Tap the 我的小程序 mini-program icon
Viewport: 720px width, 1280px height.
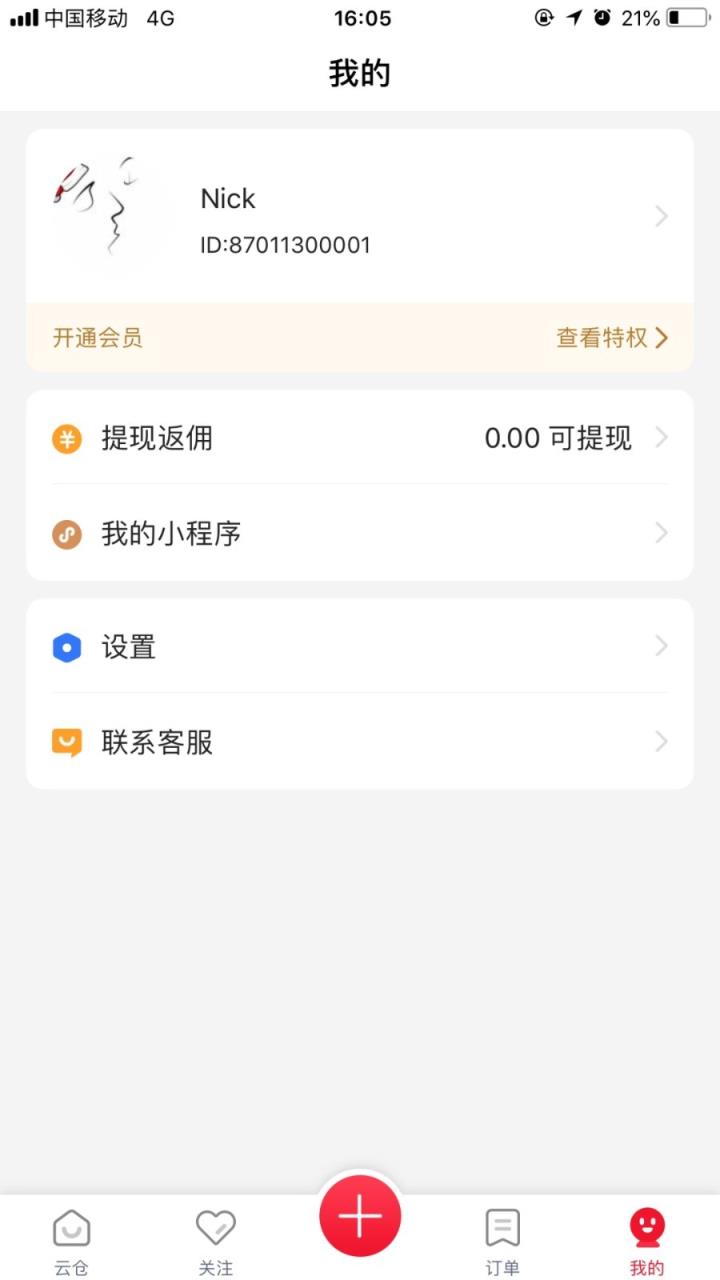66,533
